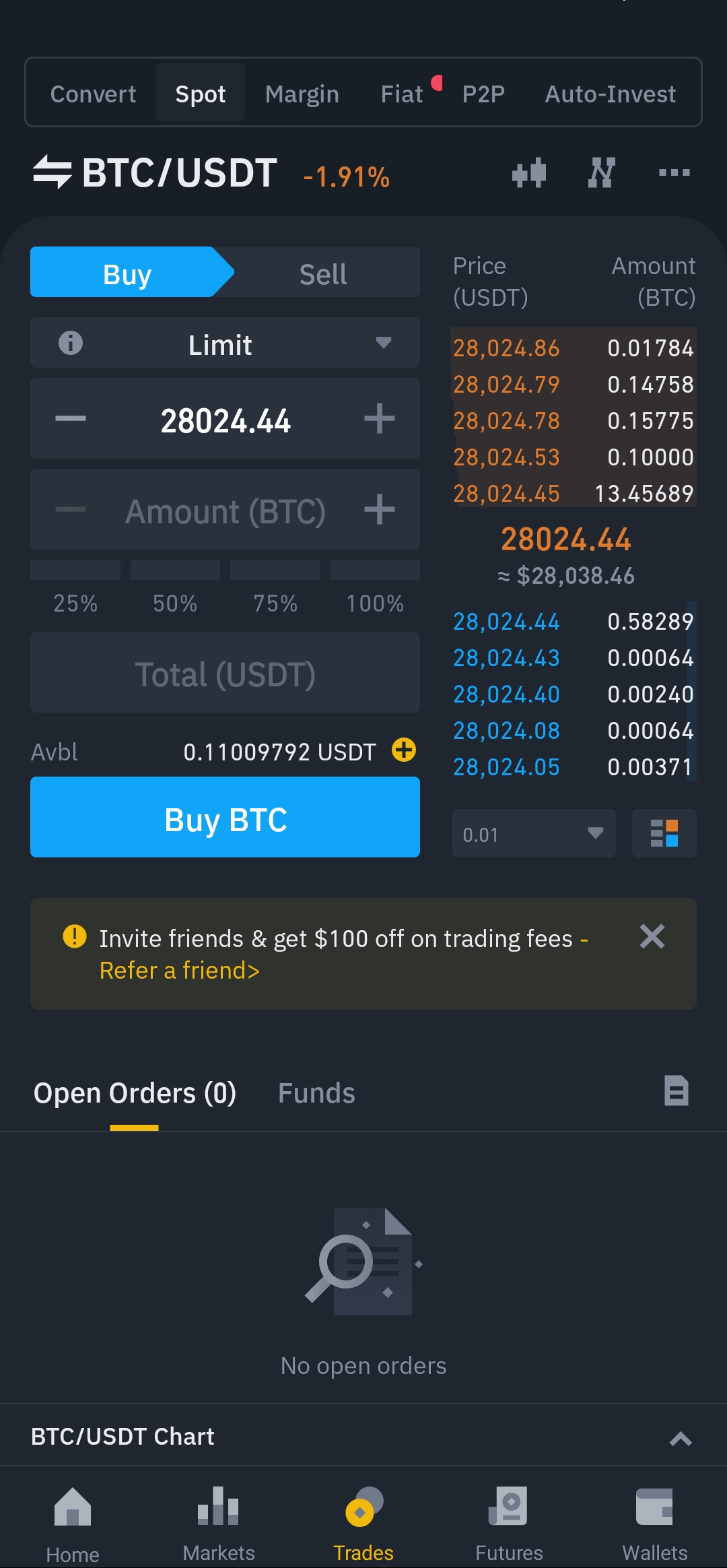Add funds with the yellow plus icon
Image resolution: width=727 pixels, height=1568 pixels.
(404, 750)
